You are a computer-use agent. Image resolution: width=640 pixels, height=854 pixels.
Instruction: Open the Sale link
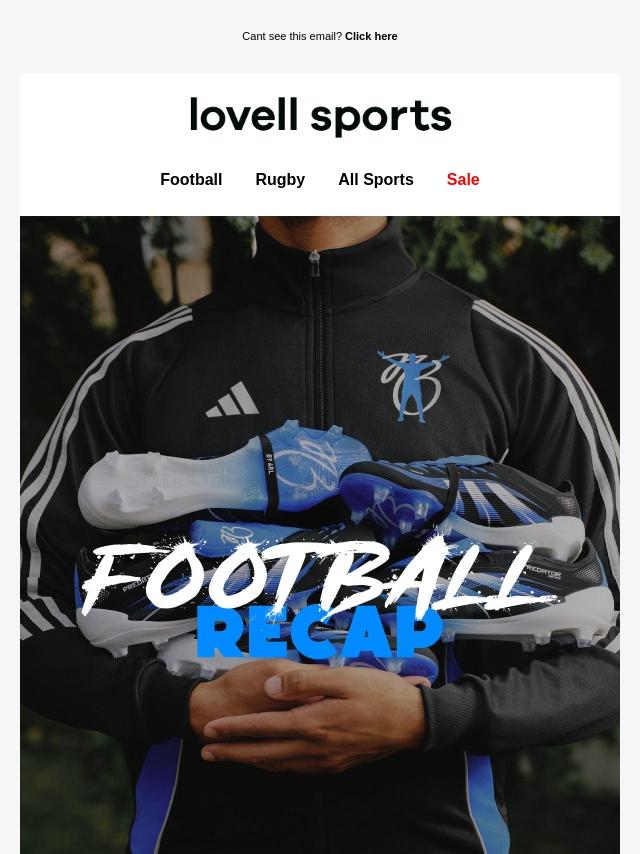click(x=462, y=180)
